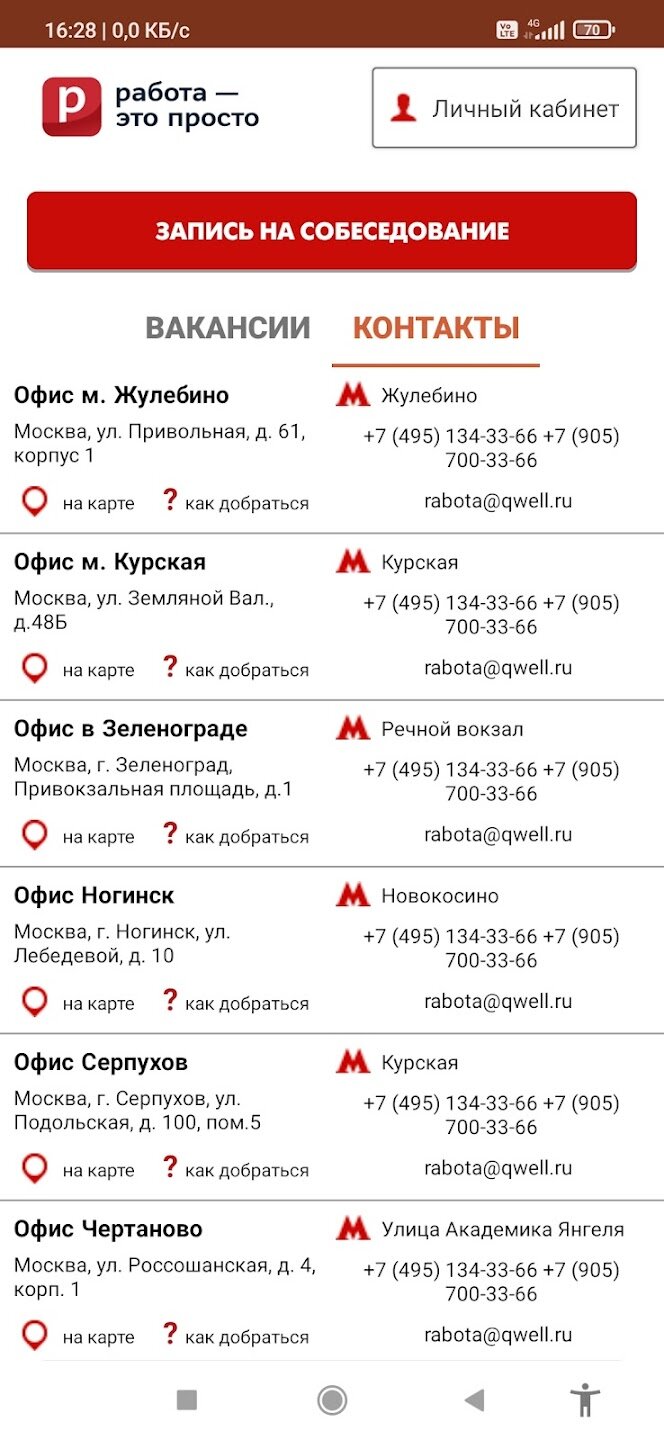664x1440 pixels.
Task: Show Офис м. Жулебино on the map
Action: point(80,502)
